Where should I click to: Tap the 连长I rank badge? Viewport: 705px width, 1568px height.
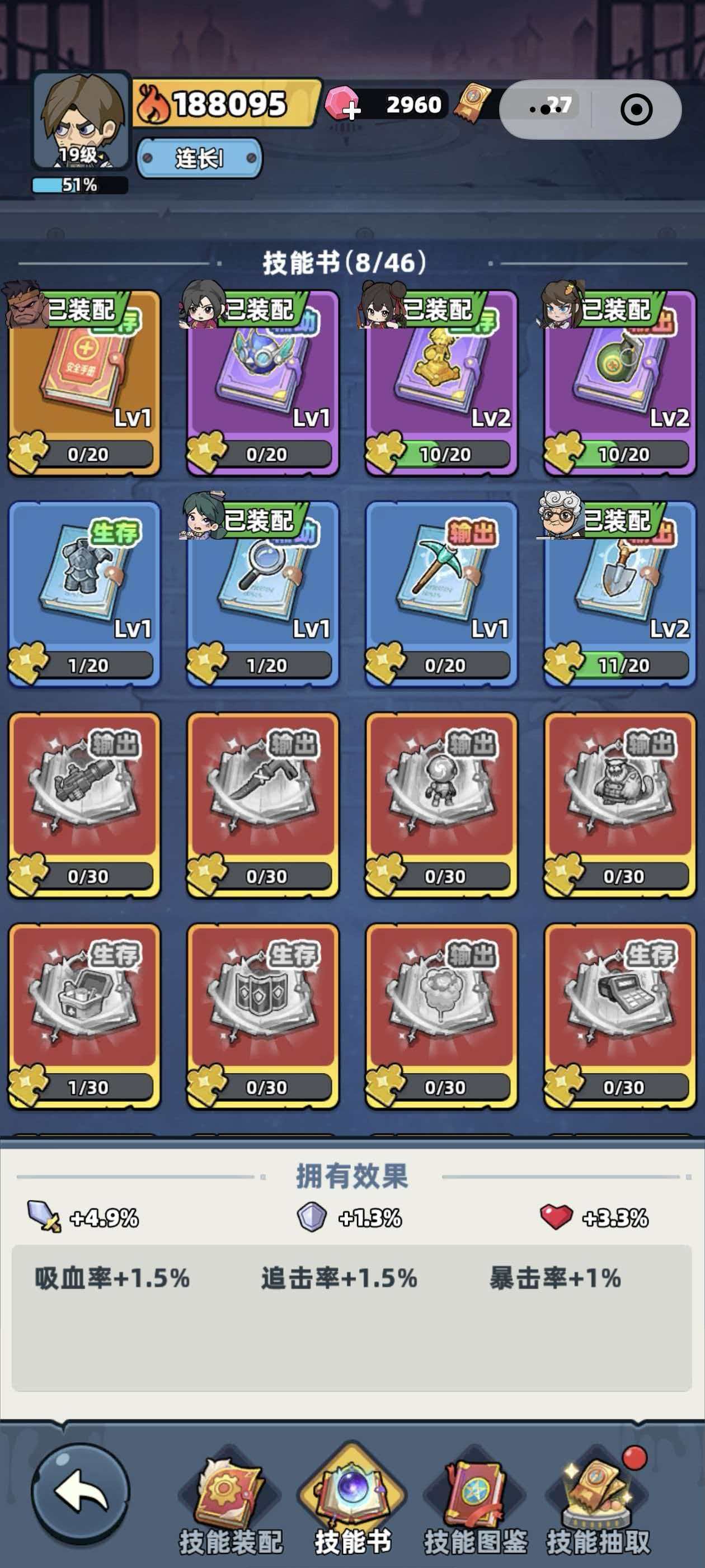pos(199,158)
